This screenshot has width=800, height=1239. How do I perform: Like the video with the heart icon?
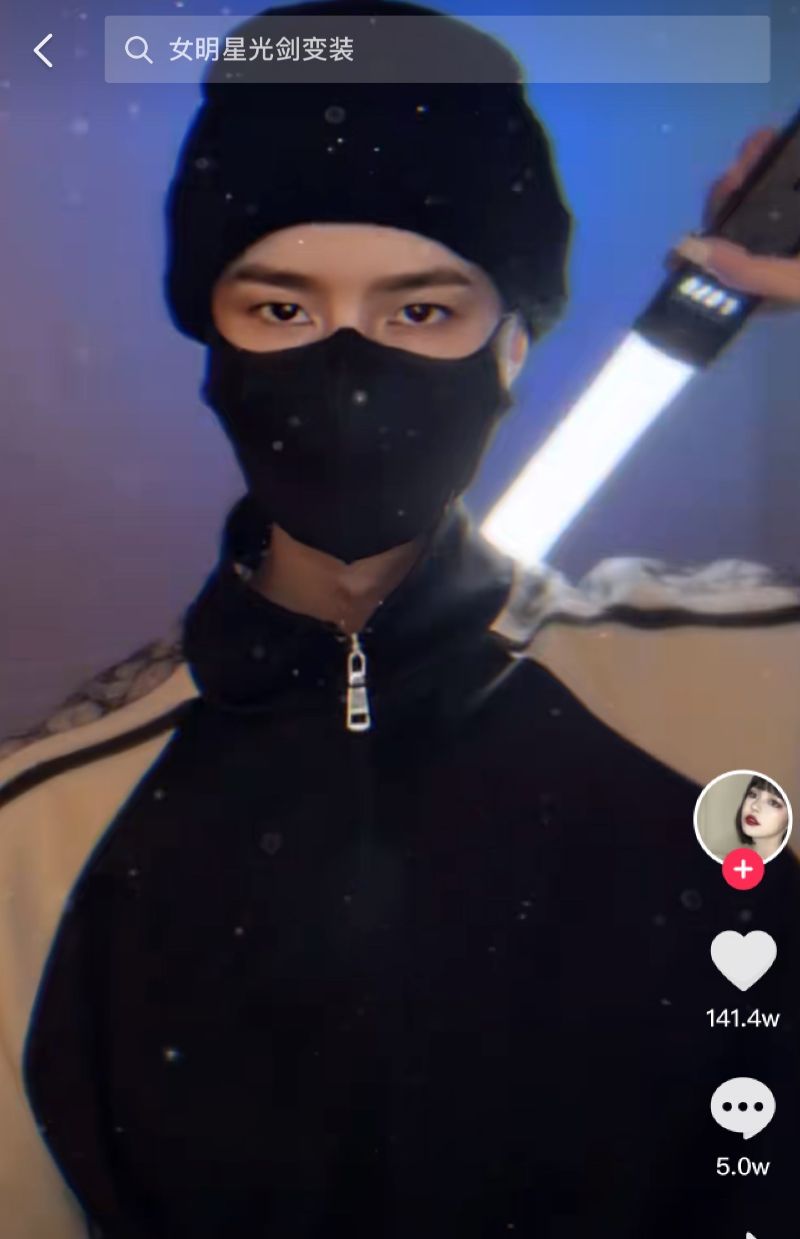pos(743,961)
